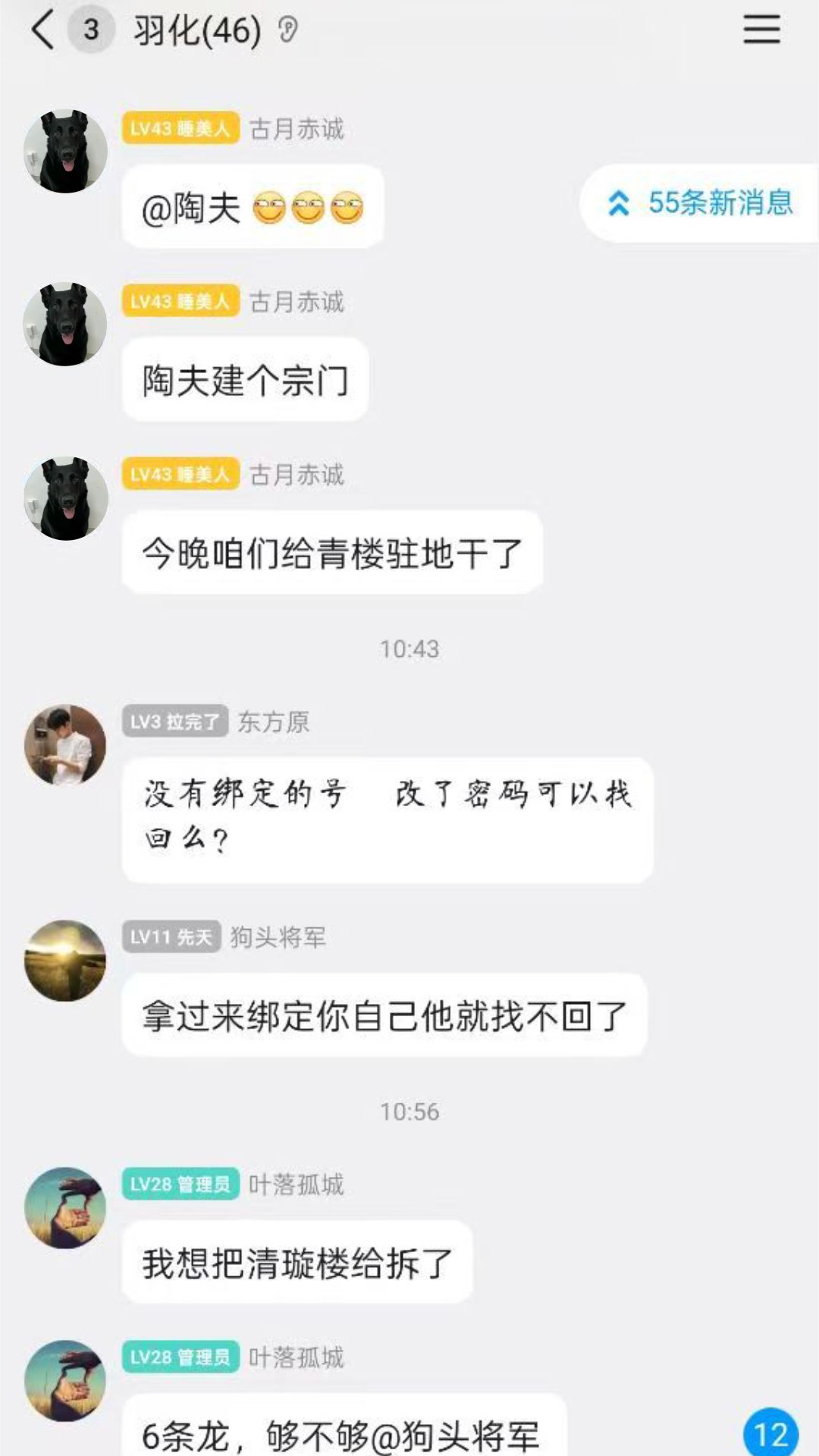Go back to the chat list

43,30
